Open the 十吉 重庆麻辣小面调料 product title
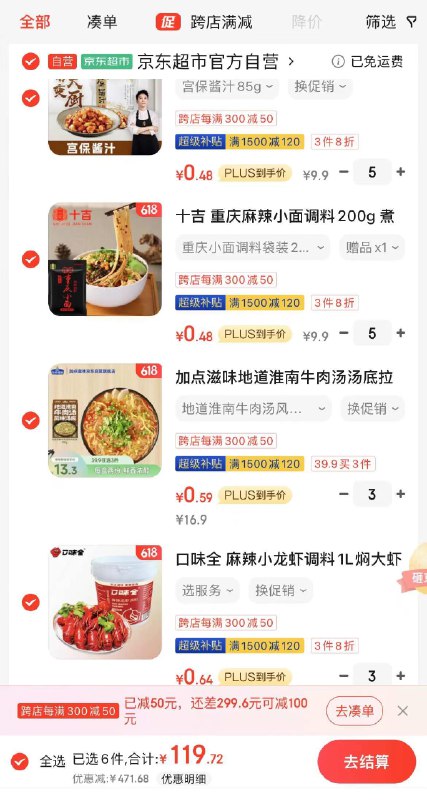 pyautogui.click(x=285, y=216)
